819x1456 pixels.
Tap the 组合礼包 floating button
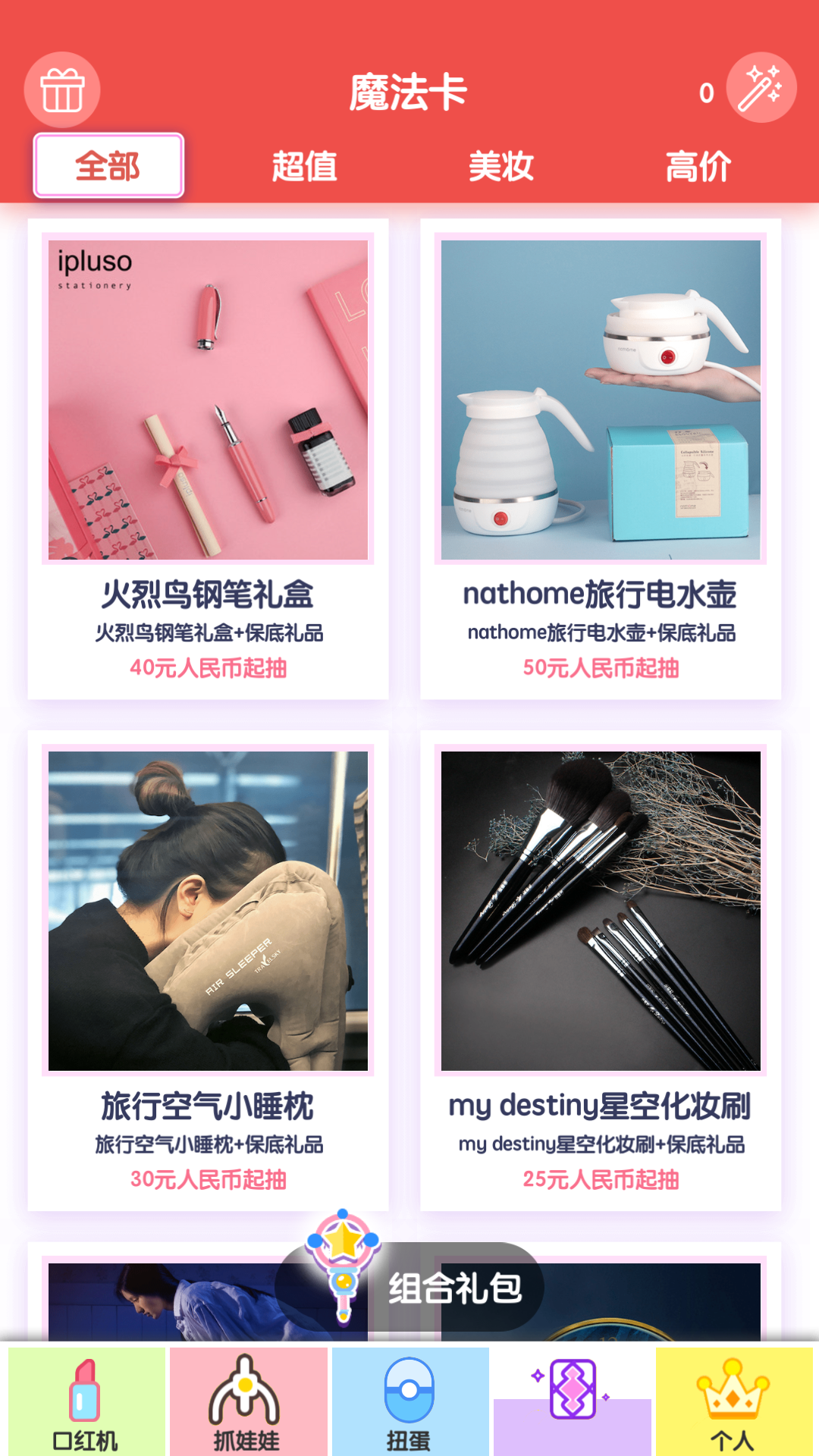pyautogui.click(x=425, y=1287)
